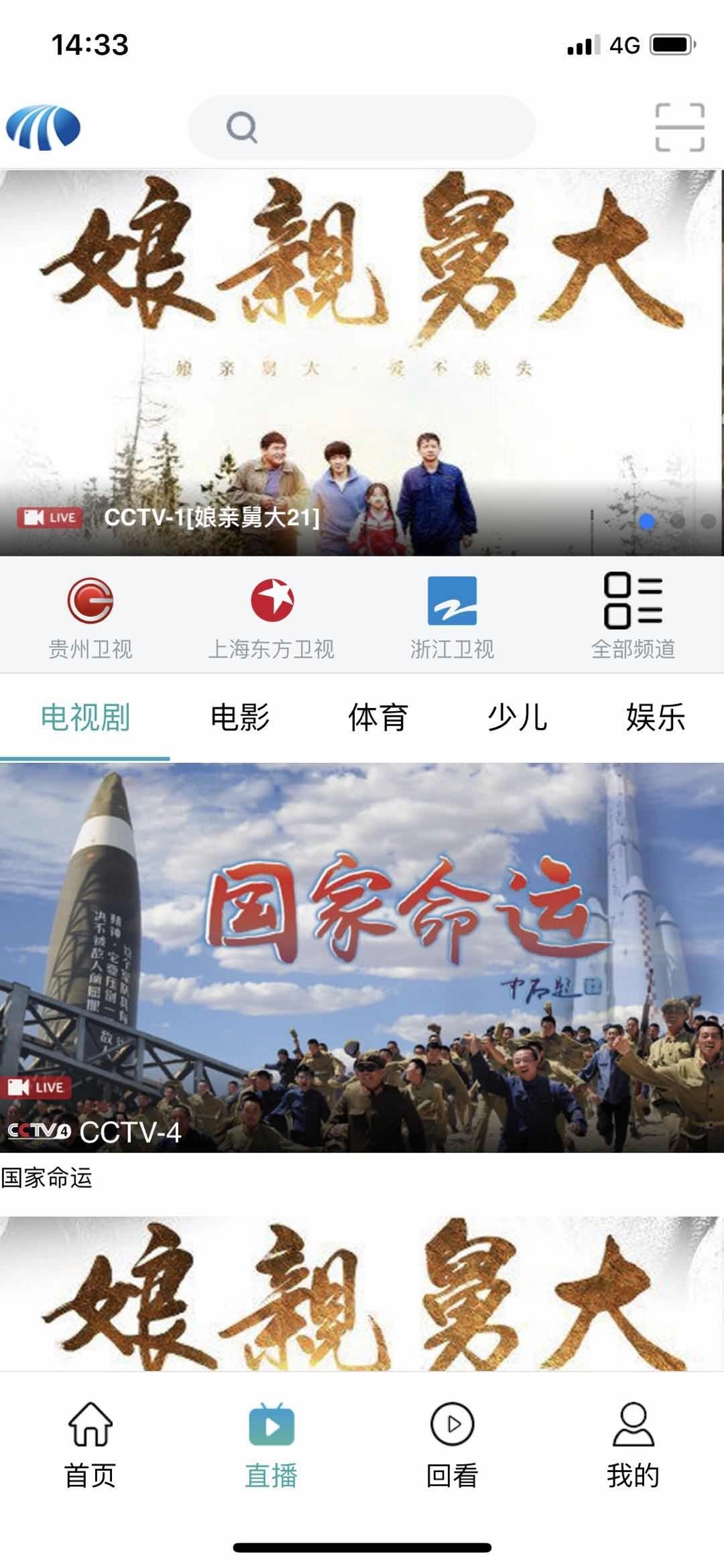The height and width of the screenshot is (1568, 724).
Task: Open the CCTV-1 娘亲舅大21 live banner
Action: 362,362
